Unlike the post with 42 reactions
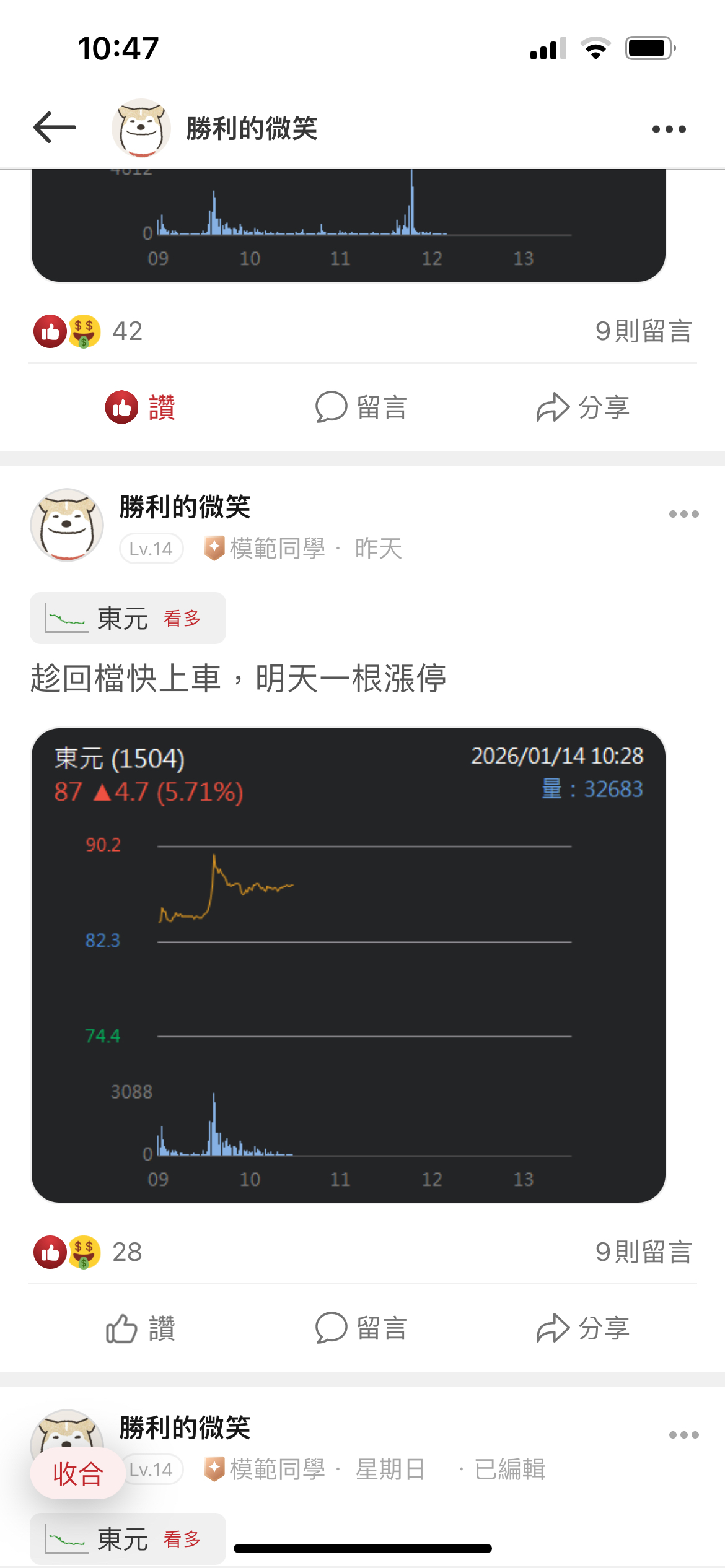This screenshot has width=725, height=1568. 140,407
